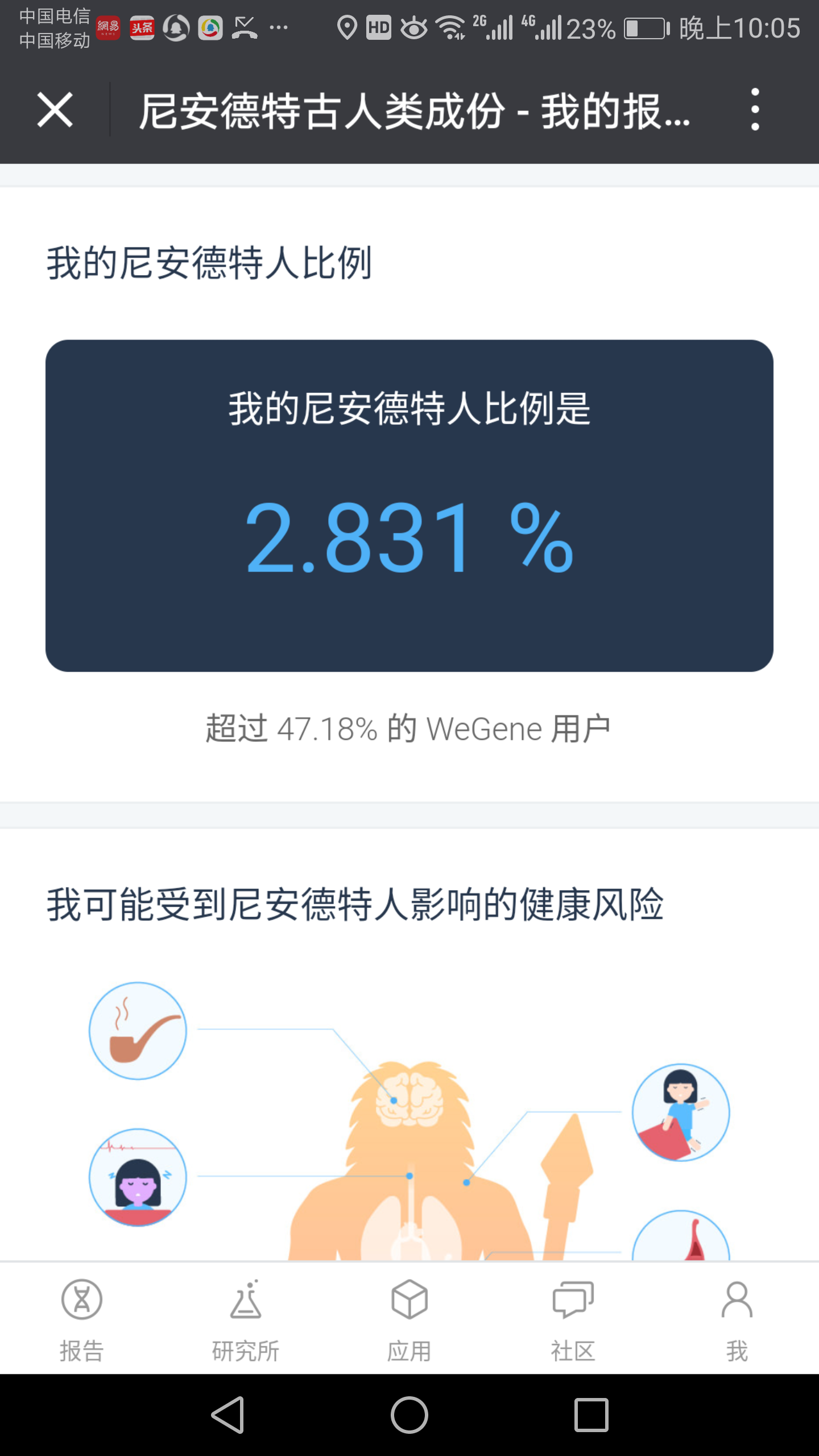Image resolution: width=819 pixels, height=1456 pixels.
Task: Tap the girl with red cloth icon
Action: point(681,1112)
